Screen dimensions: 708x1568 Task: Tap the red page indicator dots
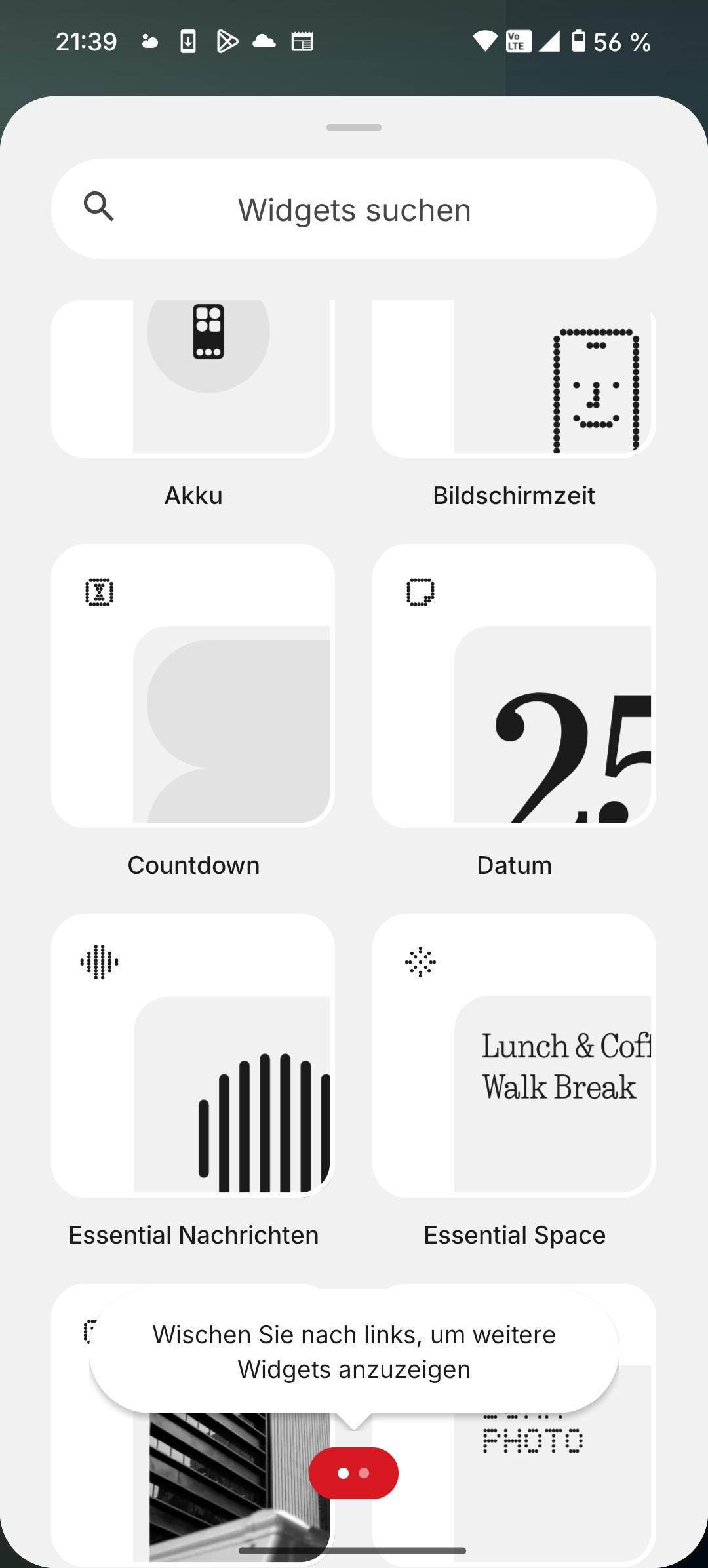coord(353,1473)
